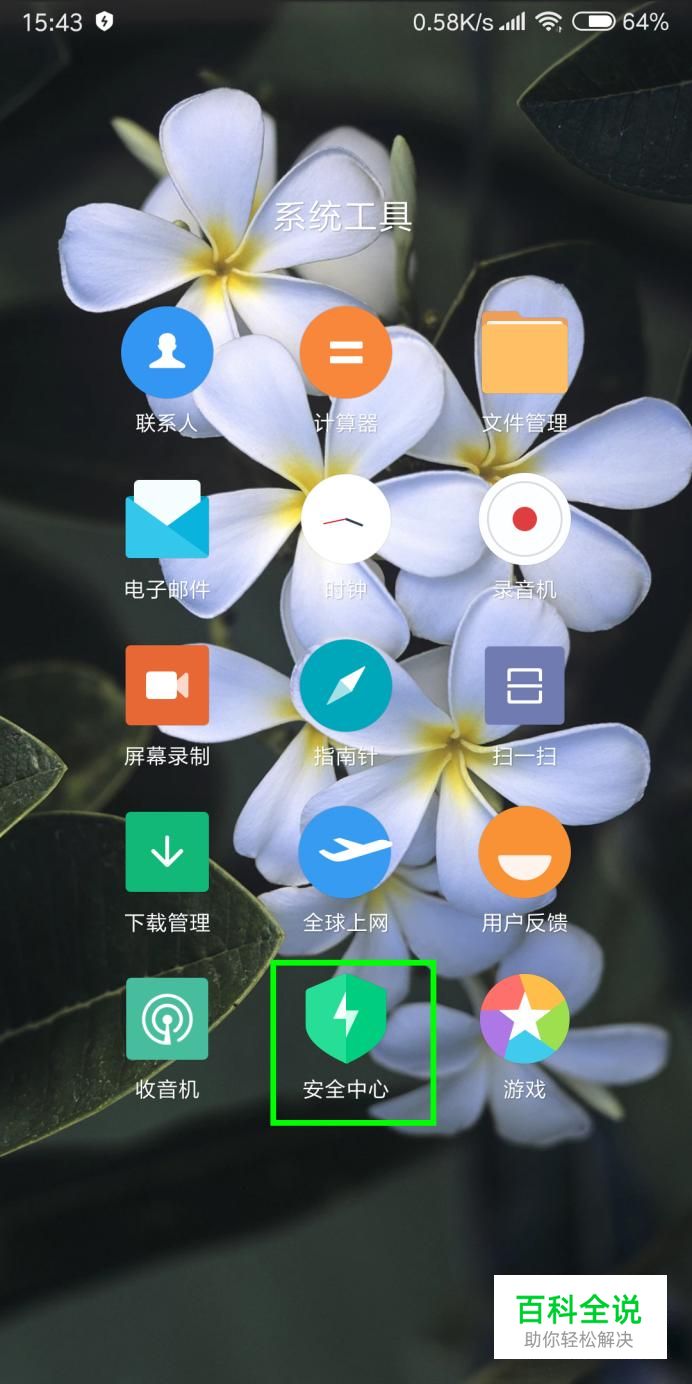Start the 屏幕录制 screen recorder
The width and height of the screenshot is (692, 1384).
(167, 686)
